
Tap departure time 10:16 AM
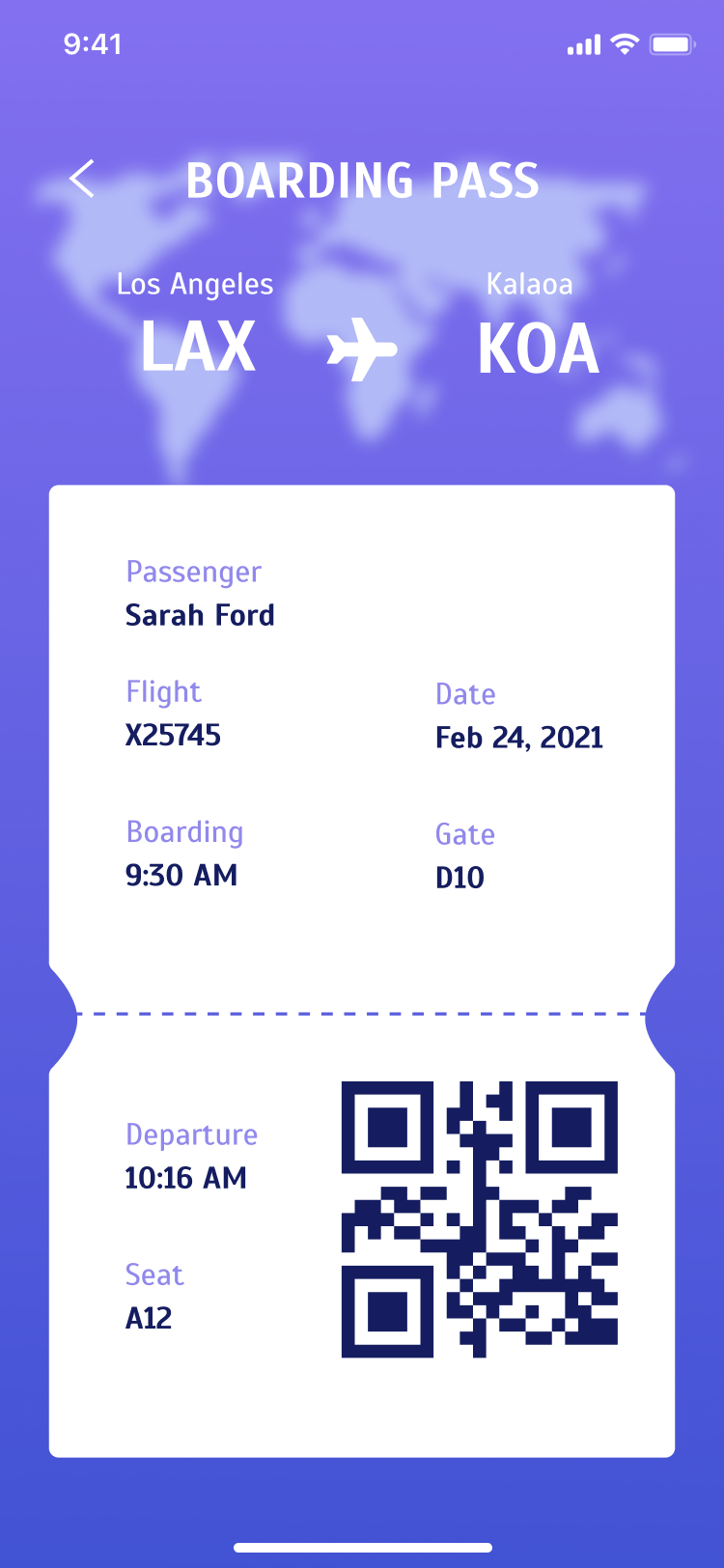(x=185, y=1178)
